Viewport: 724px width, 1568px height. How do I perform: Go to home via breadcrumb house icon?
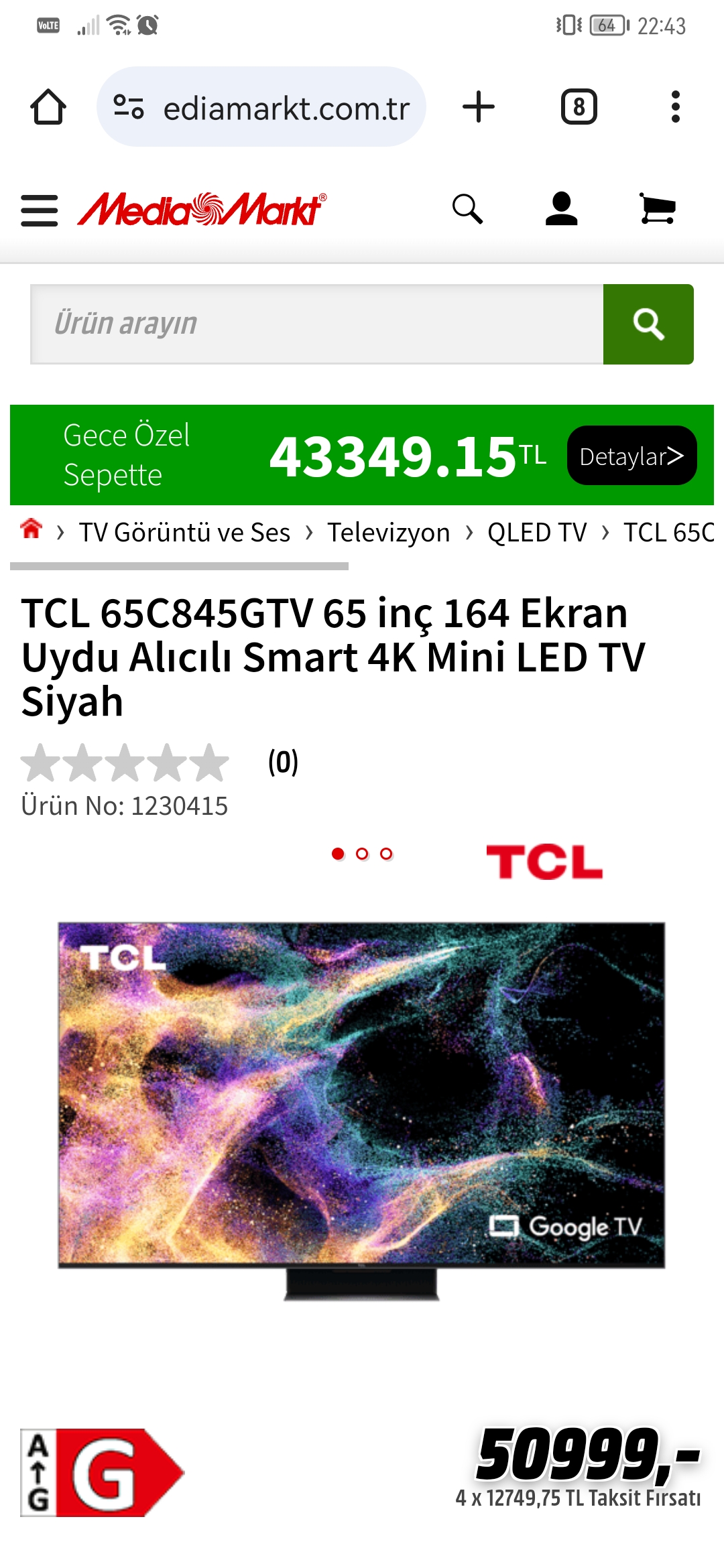(x=32, y=529)
